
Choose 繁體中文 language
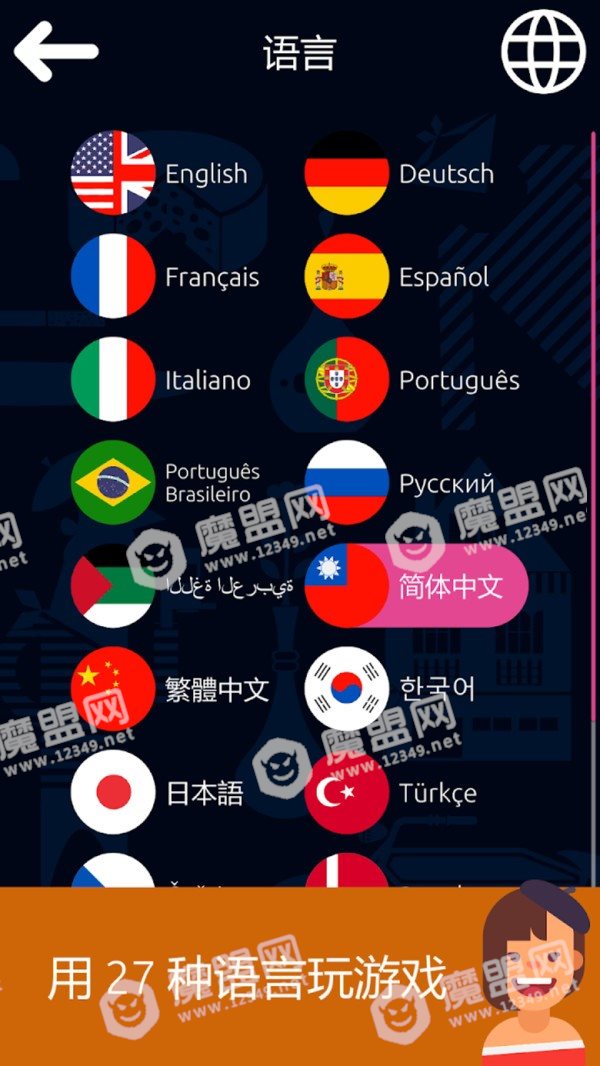tap(171, 689)
